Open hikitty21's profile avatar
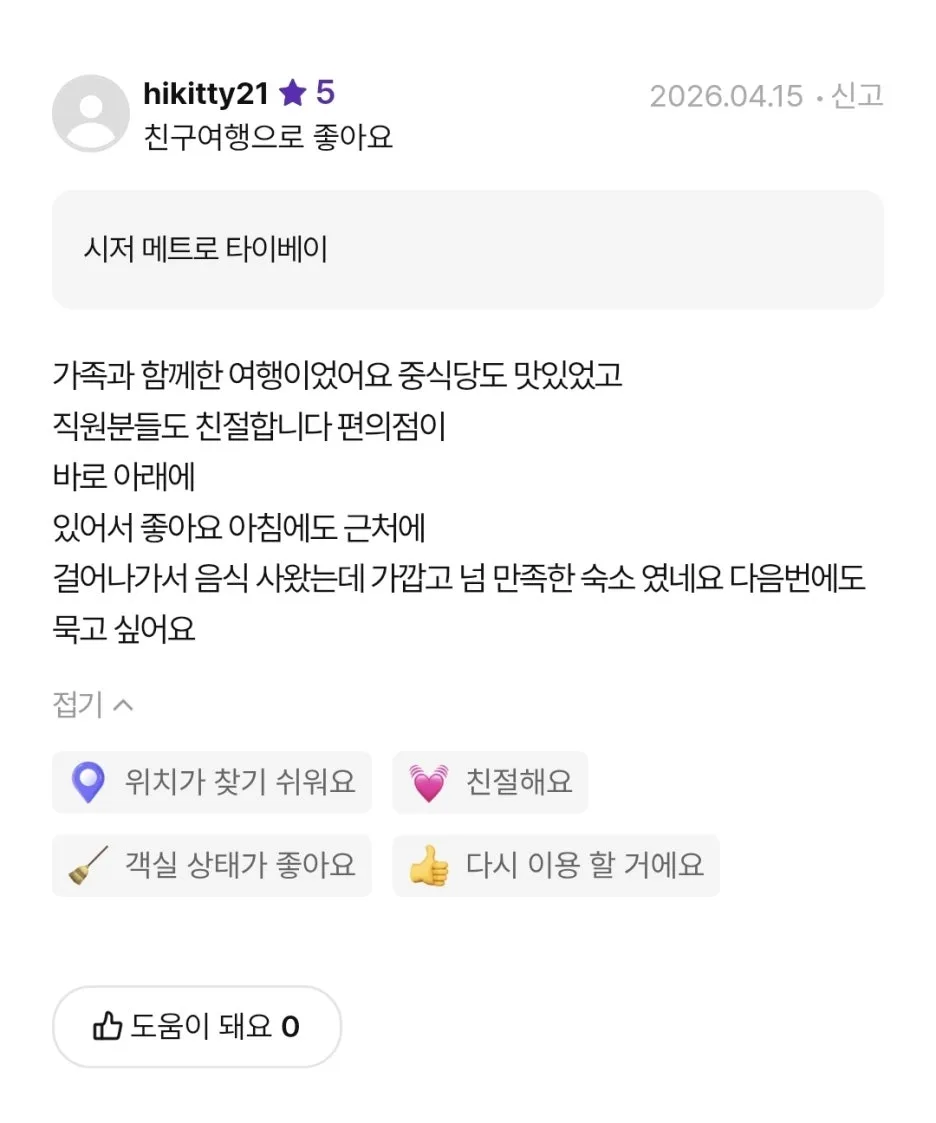 pos(91,113)
